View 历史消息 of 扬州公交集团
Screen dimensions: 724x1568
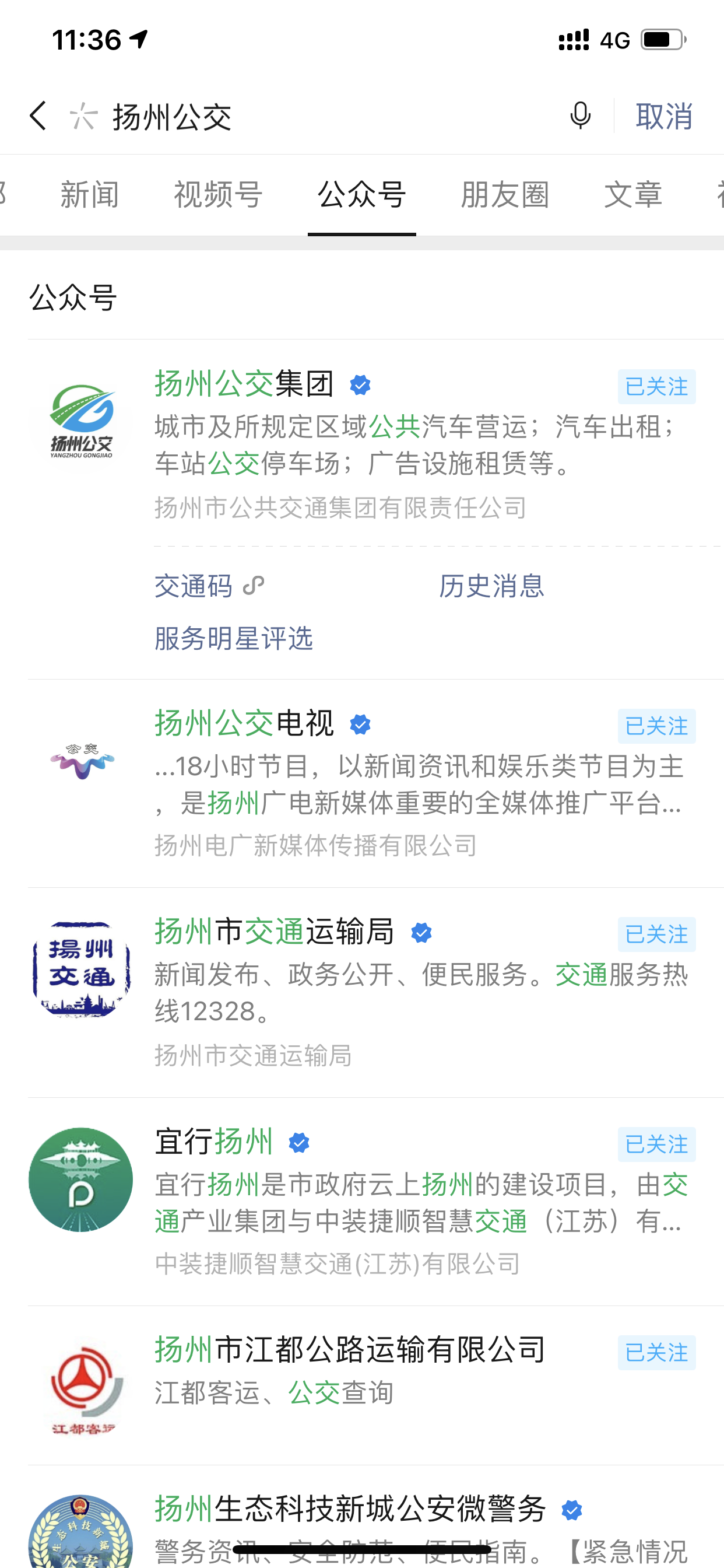click(491, 586)
